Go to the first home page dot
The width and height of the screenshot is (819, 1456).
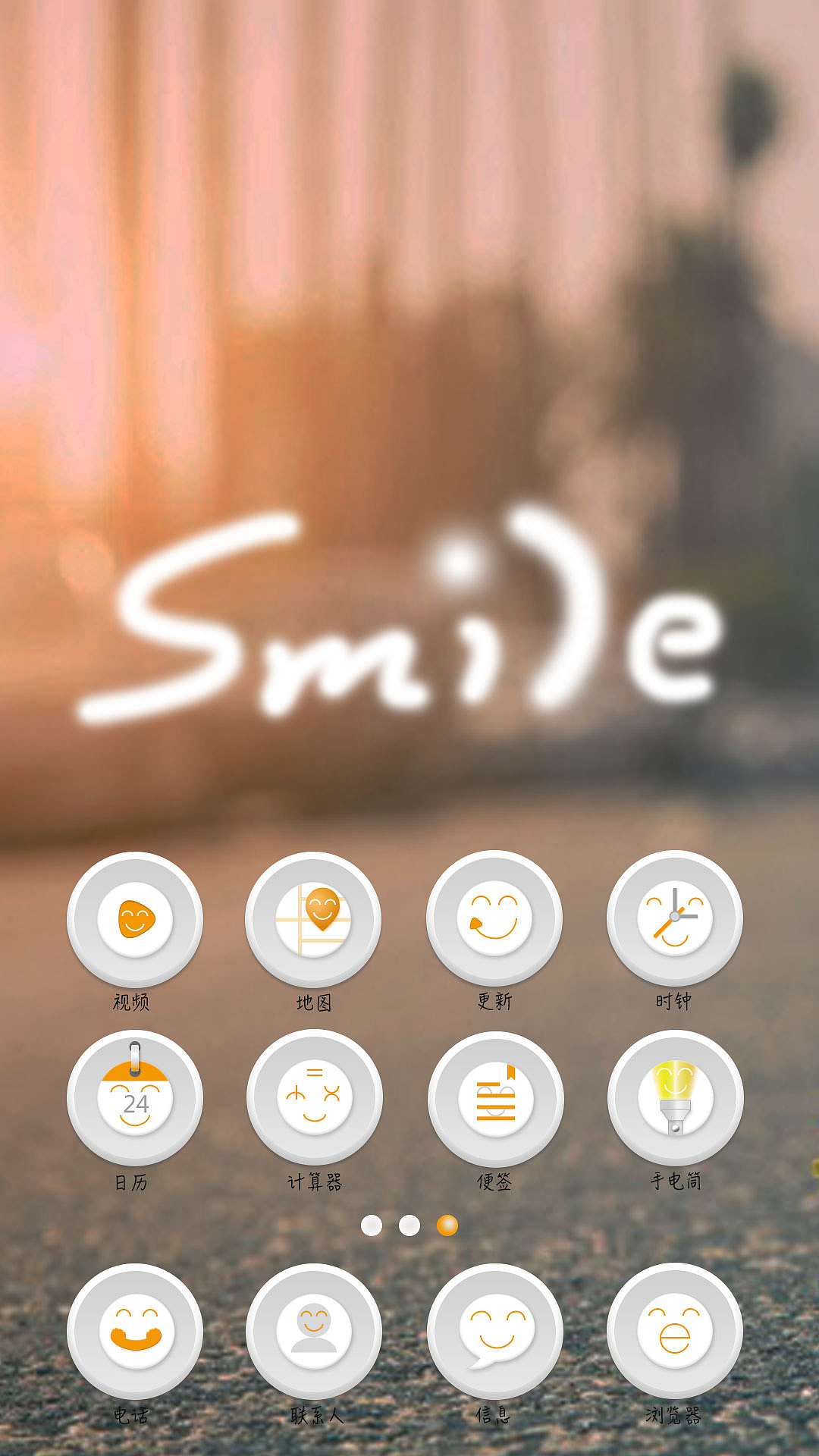coord(372,1225)
